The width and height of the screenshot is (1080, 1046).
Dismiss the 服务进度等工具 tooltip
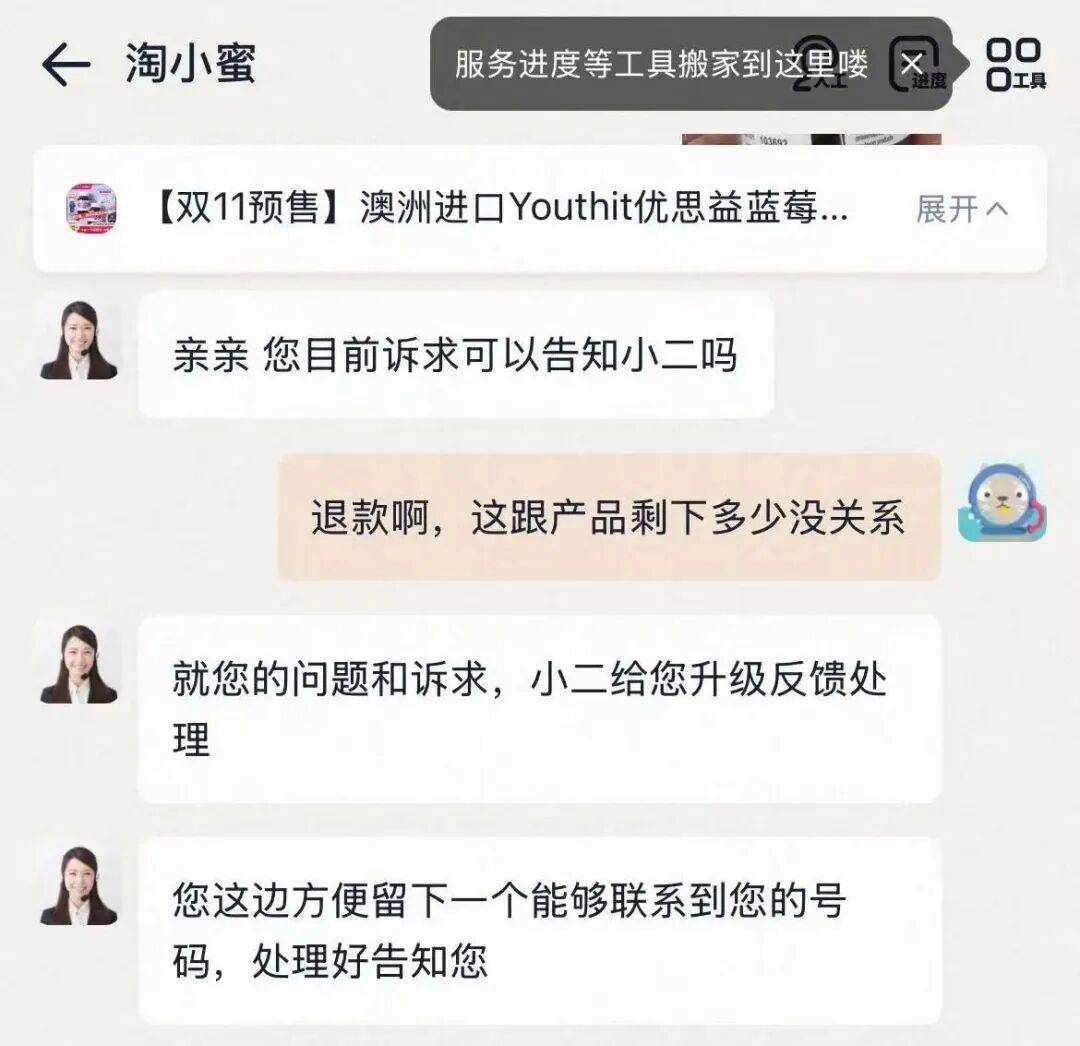coord(911,64)
